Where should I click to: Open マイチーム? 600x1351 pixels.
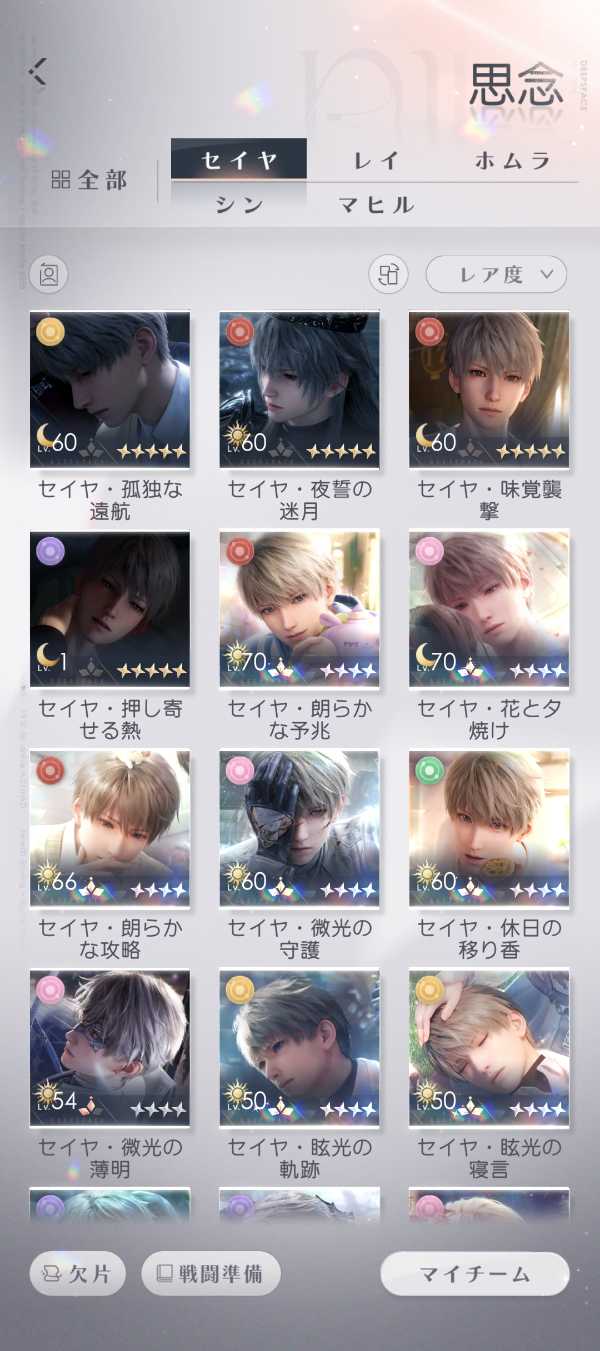[475, 1274]
